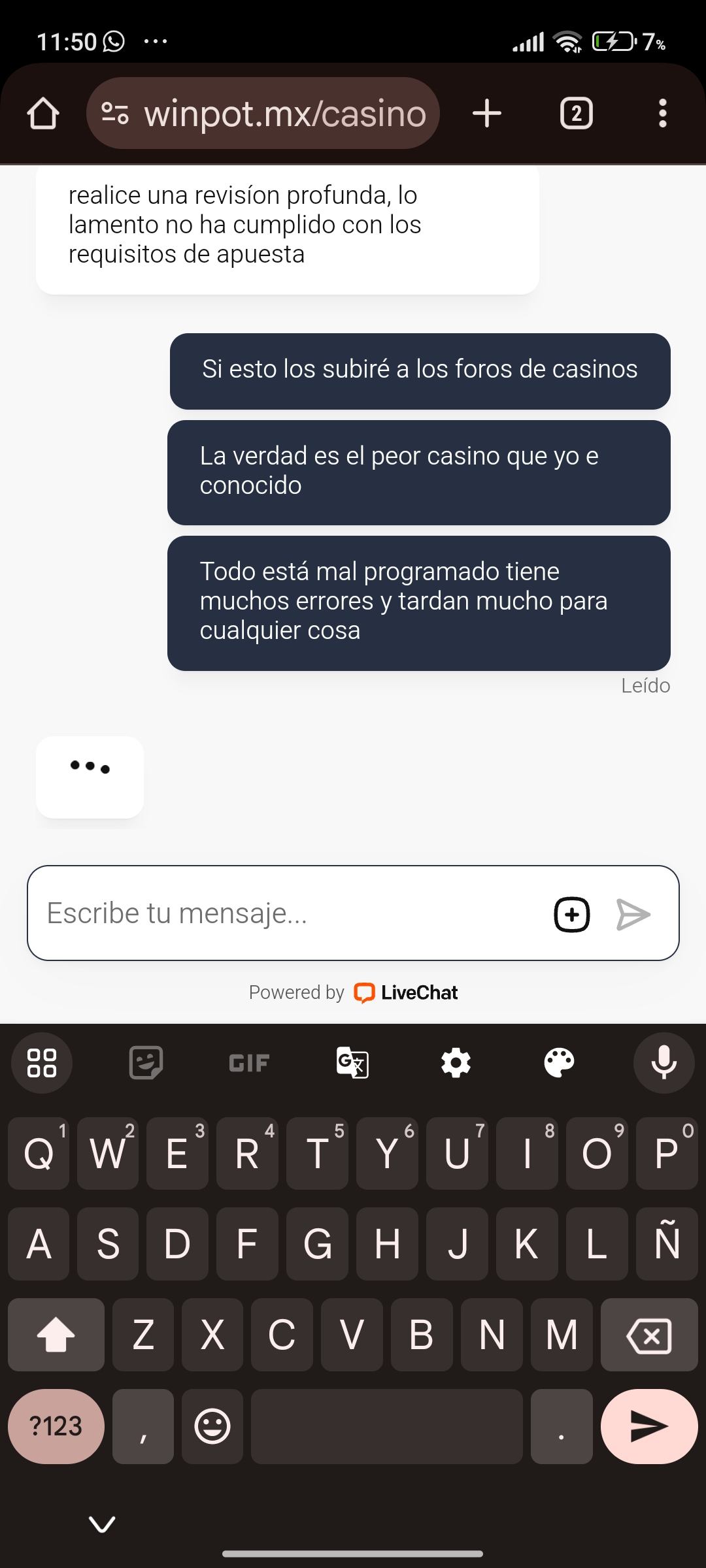Start voice typing with the microphone
This screenshot has width=706, height=1568.
pos(664,1062)
